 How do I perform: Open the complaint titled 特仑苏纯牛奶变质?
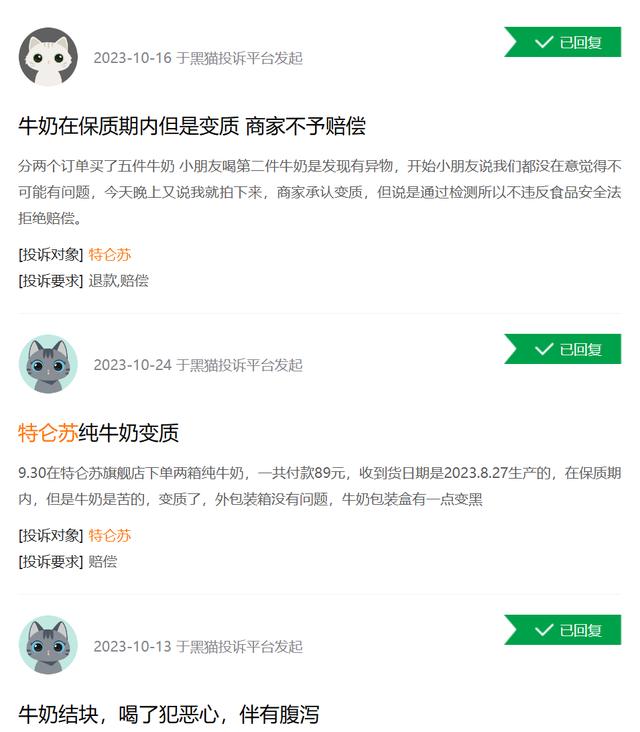tap(99, 433)
